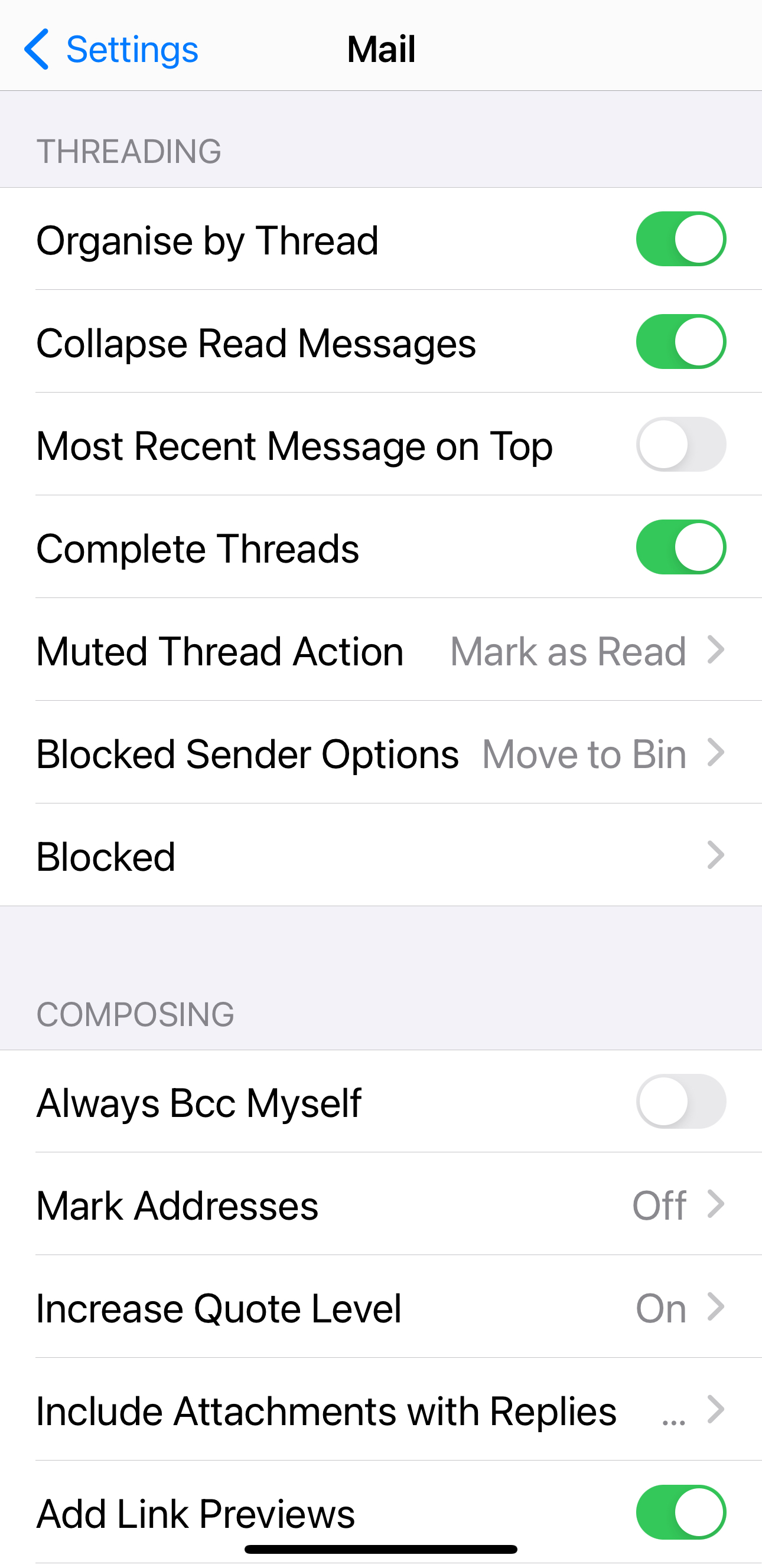Screen dimensions: 762x1568
Task: Switch off Add Link Previews
Action: click(x=680, y=1513)
